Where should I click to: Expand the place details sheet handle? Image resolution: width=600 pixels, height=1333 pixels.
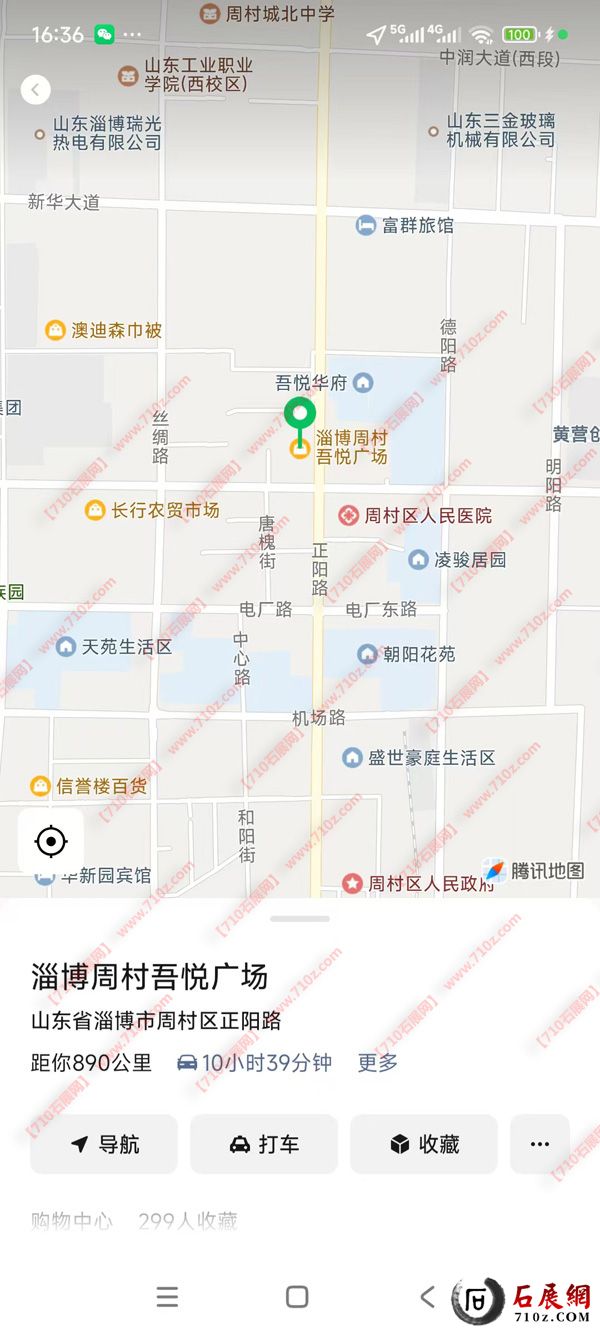[300, 918]
